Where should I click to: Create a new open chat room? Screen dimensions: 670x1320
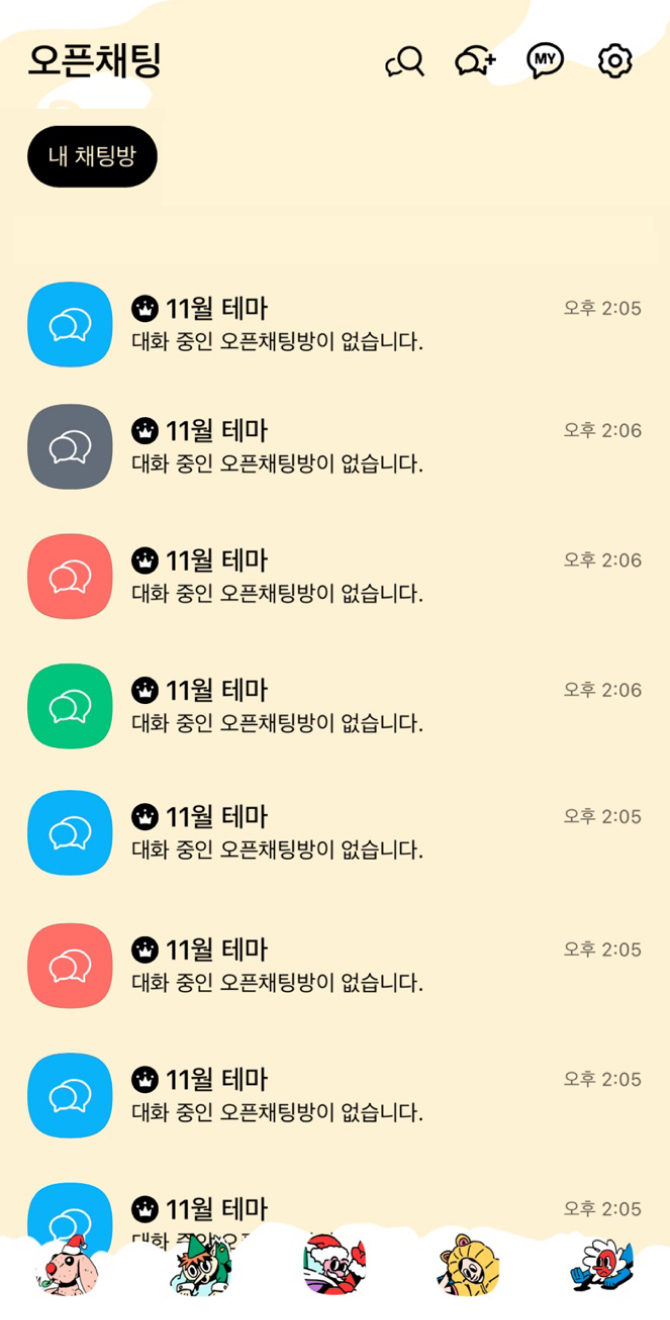[475, 62]
